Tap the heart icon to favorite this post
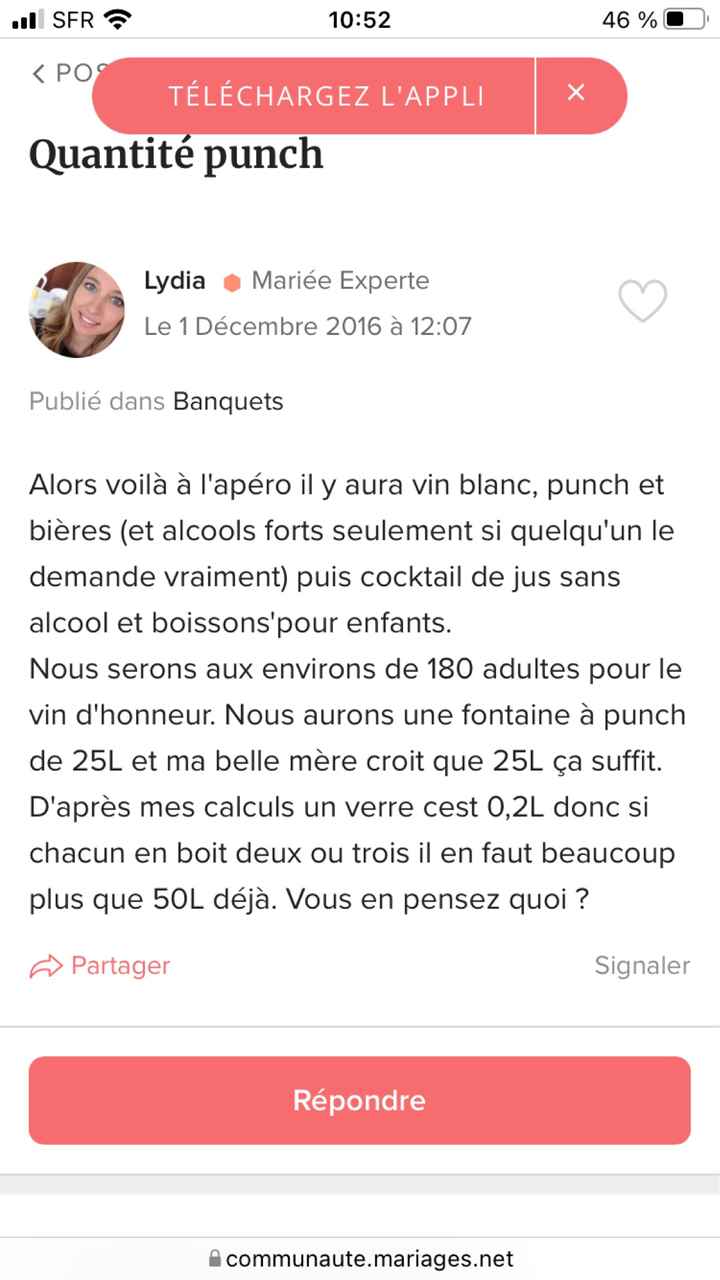 (643, 300)
